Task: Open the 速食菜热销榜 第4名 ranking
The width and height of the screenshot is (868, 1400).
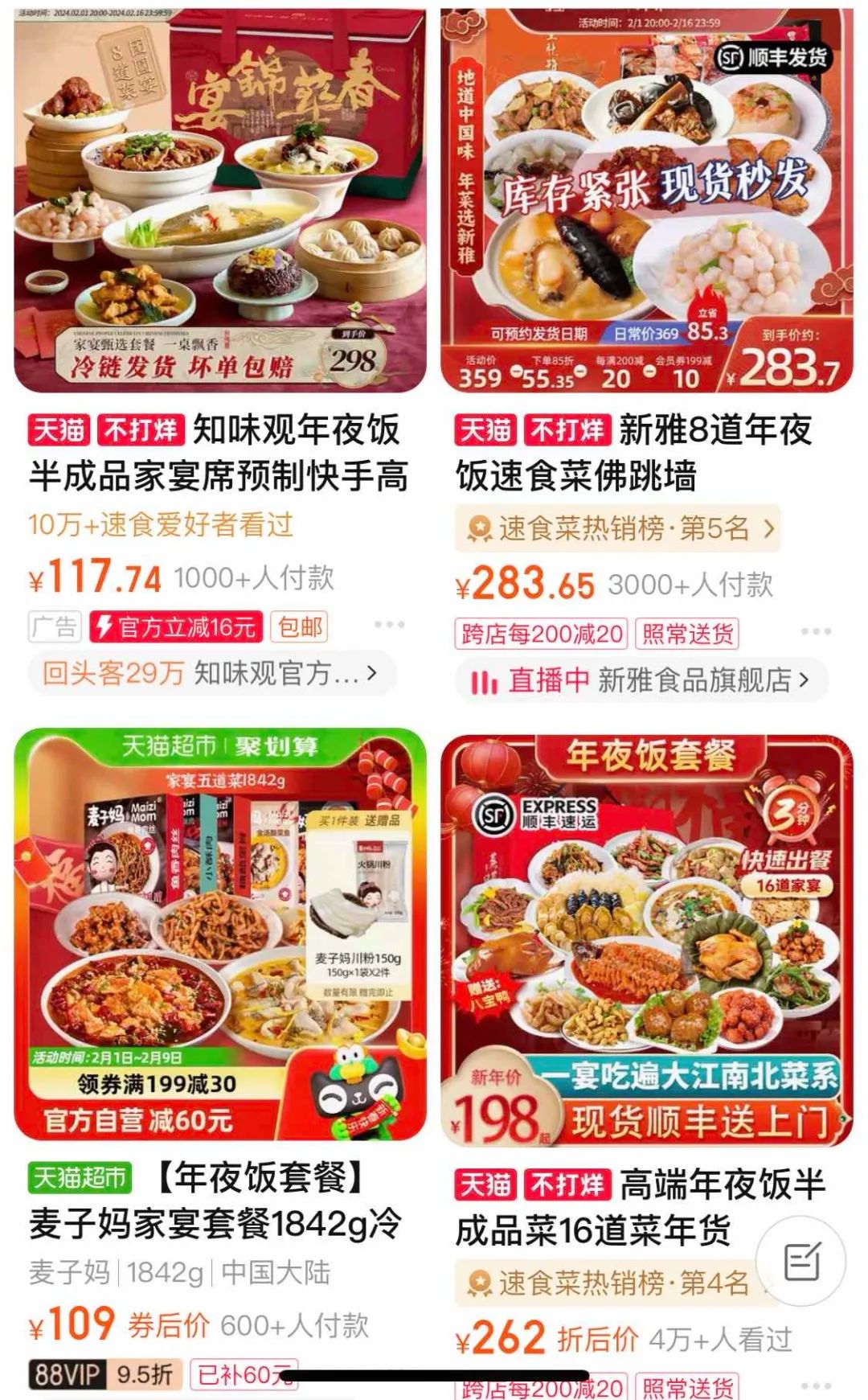Action: tap(611, 1283)
